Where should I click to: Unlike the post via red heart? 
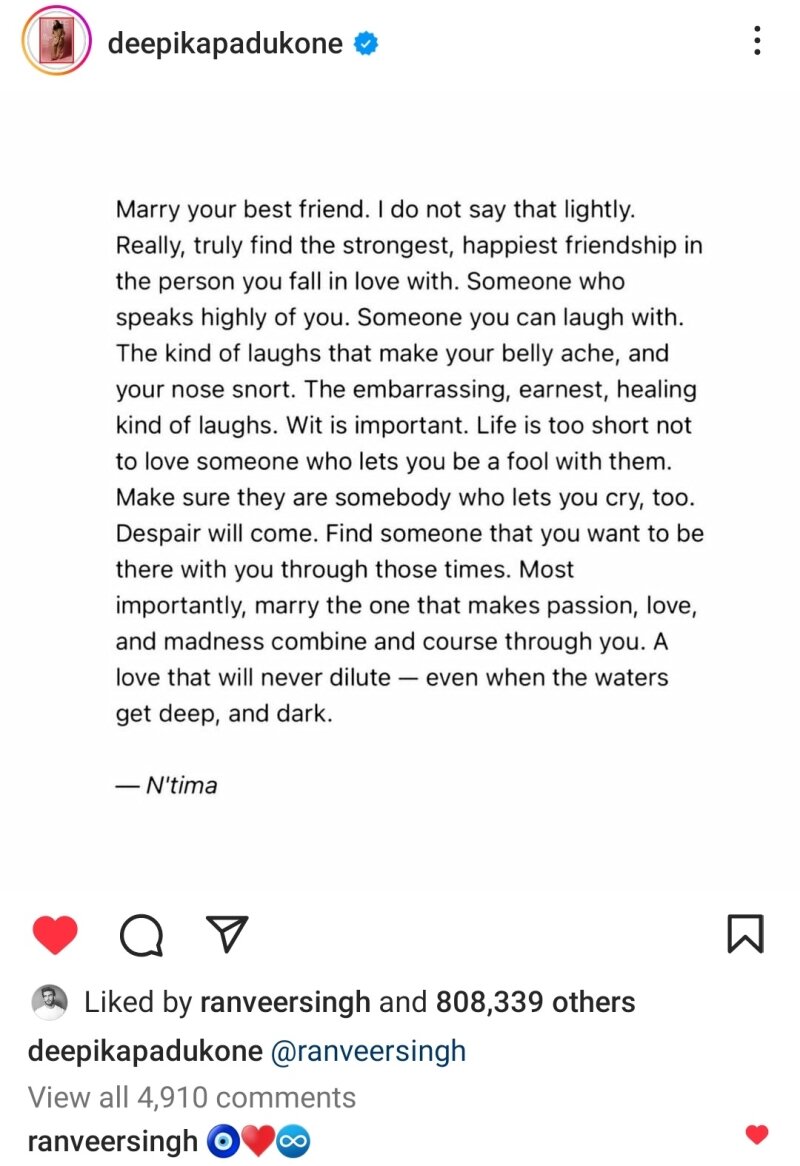[x=55, y=935]
